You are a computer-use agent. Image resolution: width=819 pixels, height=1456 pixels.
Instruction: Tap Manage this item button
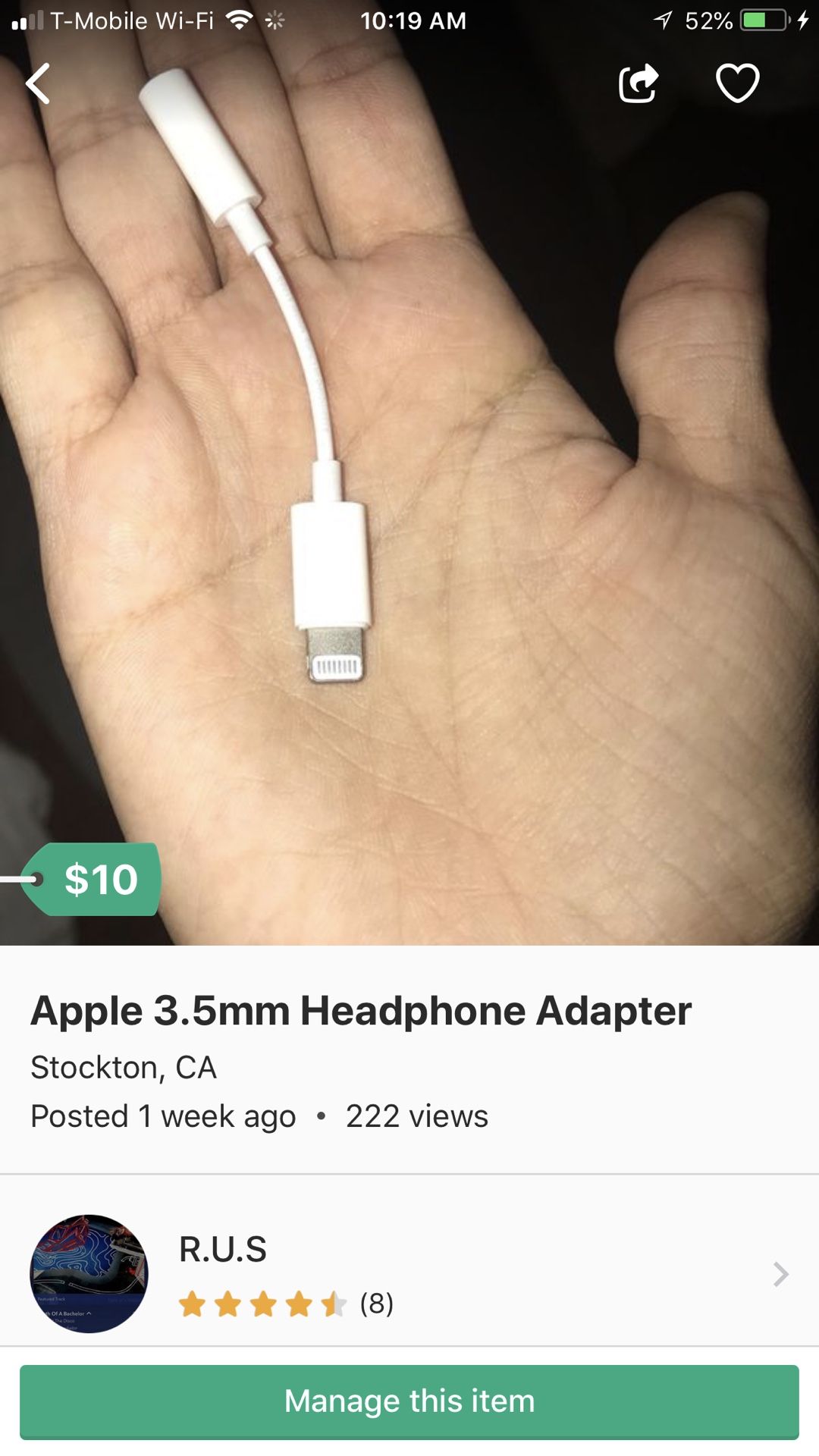pyautogui.click(x=409, y=1401)
